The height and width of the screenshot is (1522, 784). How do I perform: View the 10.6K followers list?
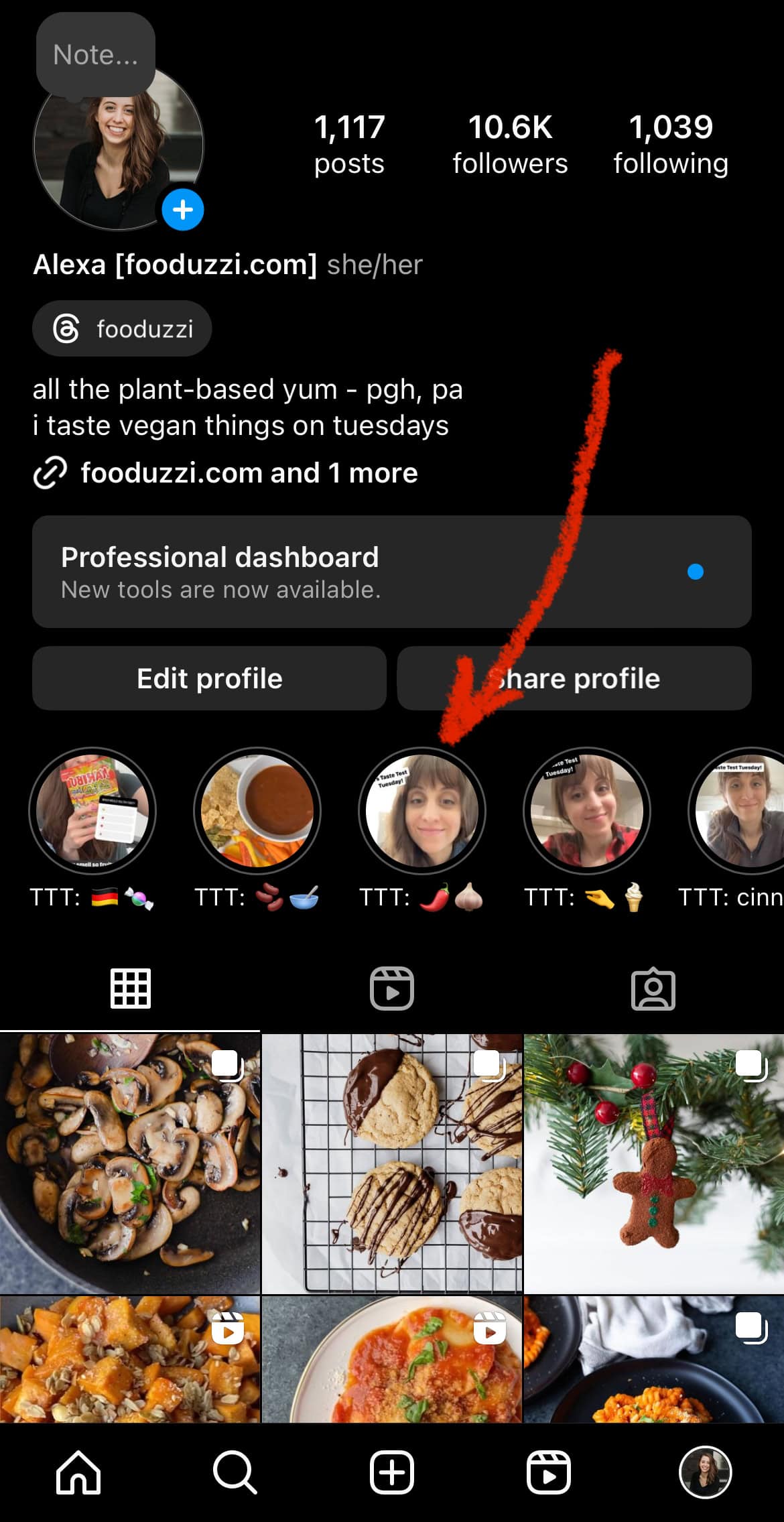tap(509, 144)
